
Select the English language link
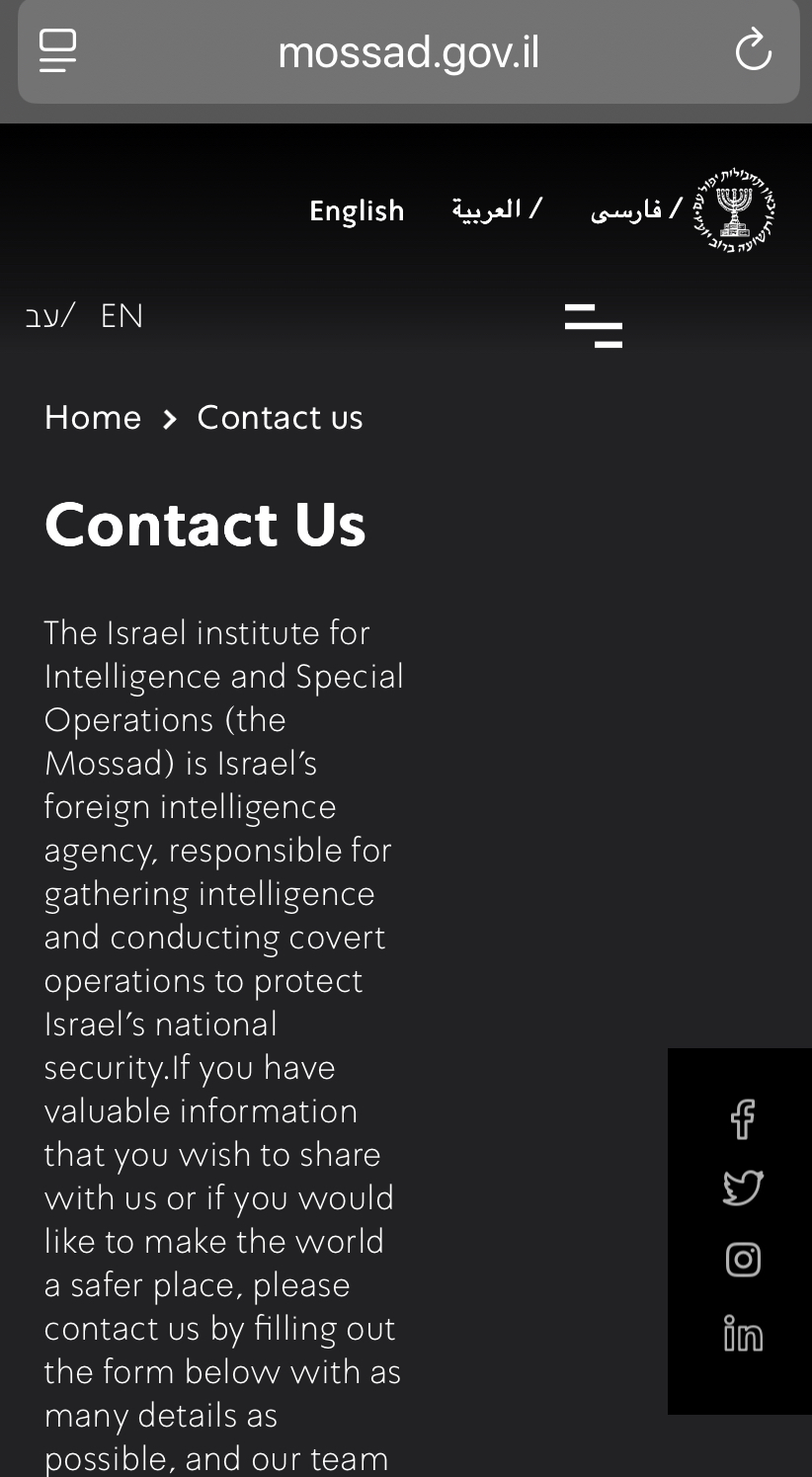tap(357, 210)
